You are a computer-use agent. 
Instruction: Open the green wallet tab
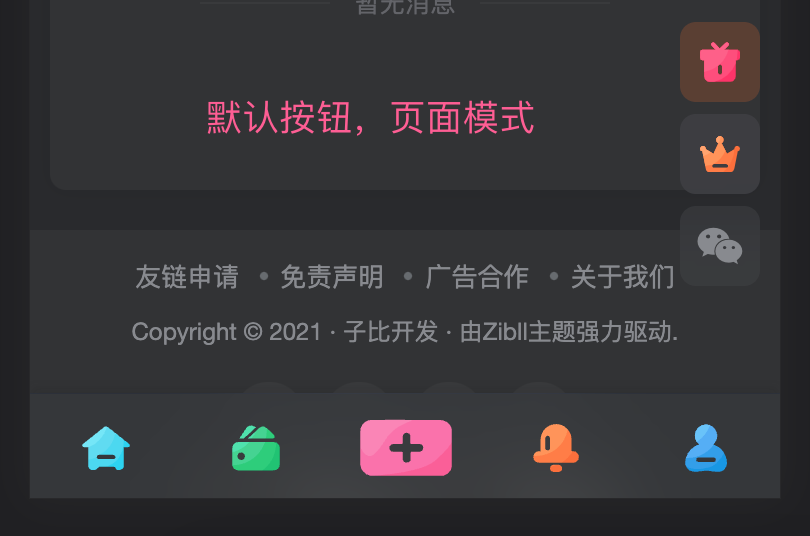coord(256,448)
